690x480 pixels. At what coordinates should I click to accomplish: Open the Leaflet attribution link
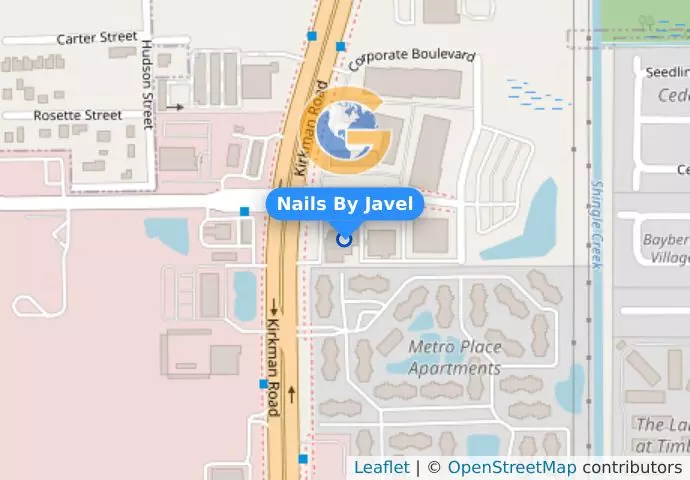tap(381, 468)
